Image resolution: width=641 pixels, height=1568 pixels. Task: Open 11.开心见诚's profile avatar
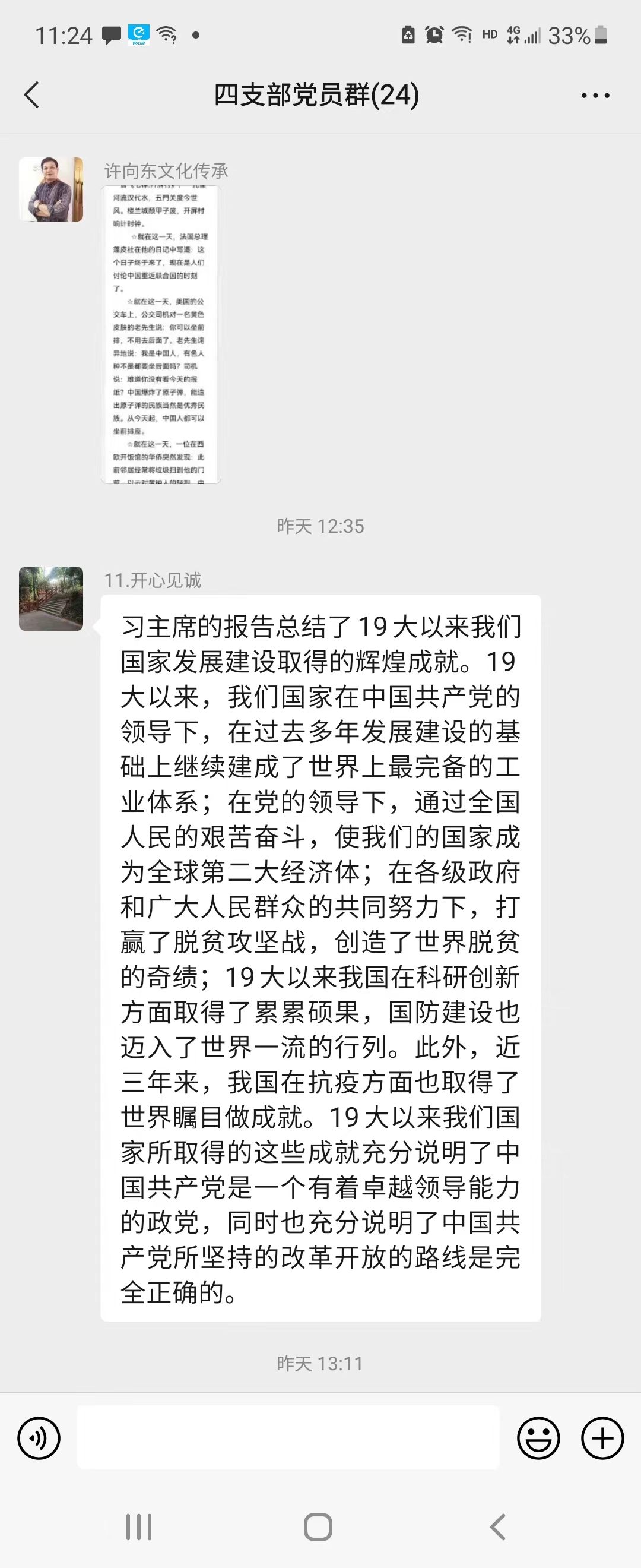tap(51, 598)
